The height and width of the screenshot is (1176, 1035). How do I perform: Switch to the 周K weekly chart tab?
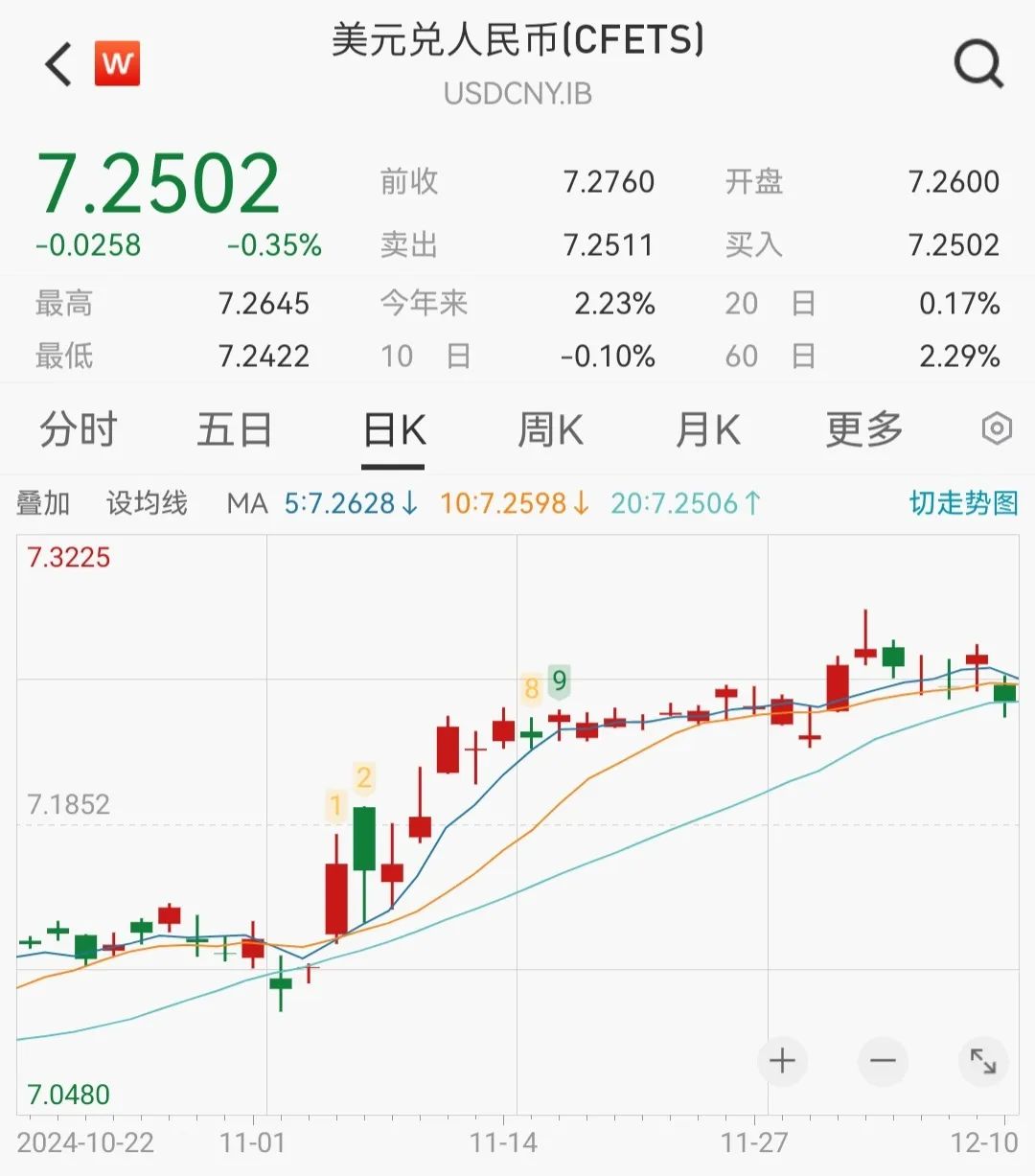tap(551, 430)
